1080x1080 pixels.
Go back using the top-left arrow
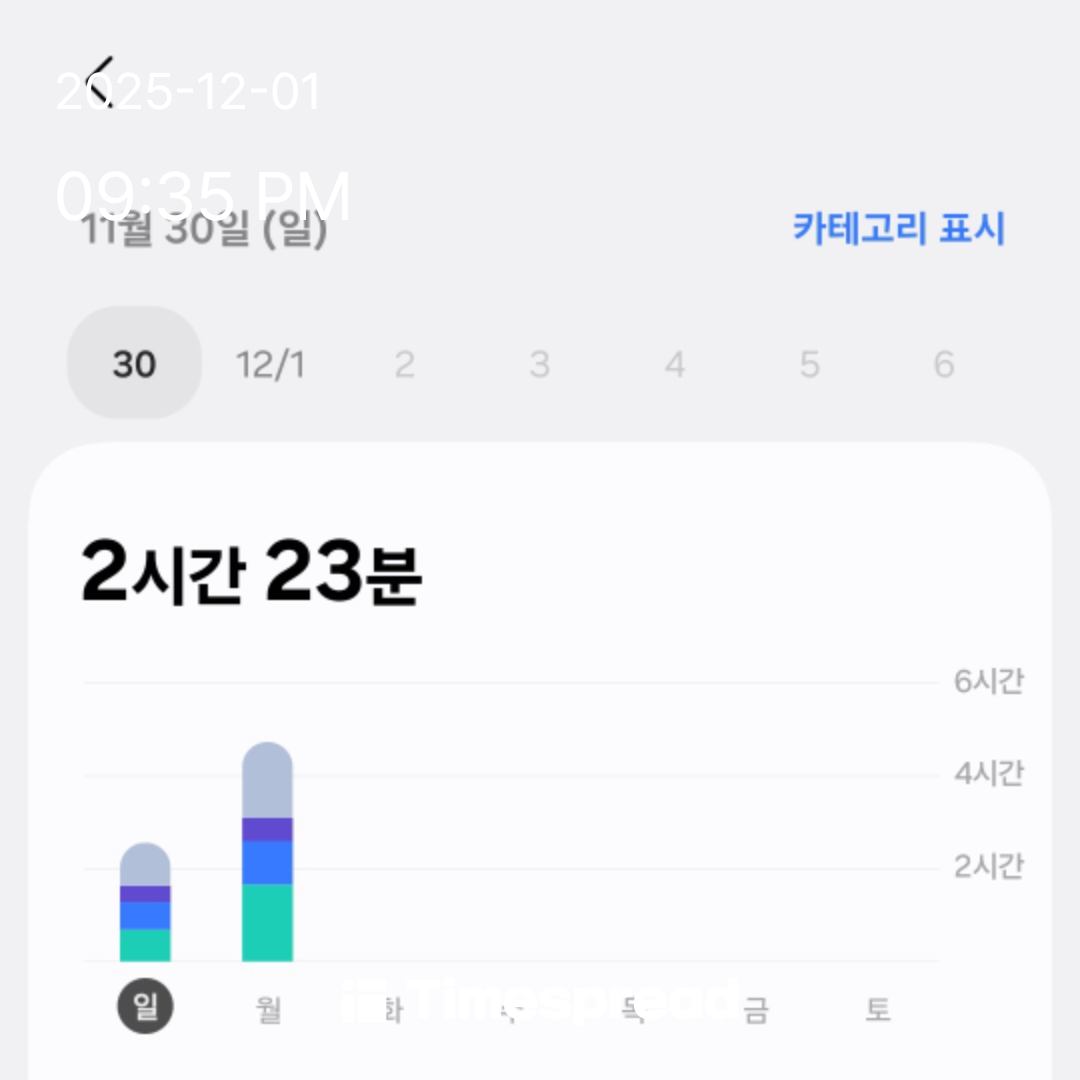(99, 81)
